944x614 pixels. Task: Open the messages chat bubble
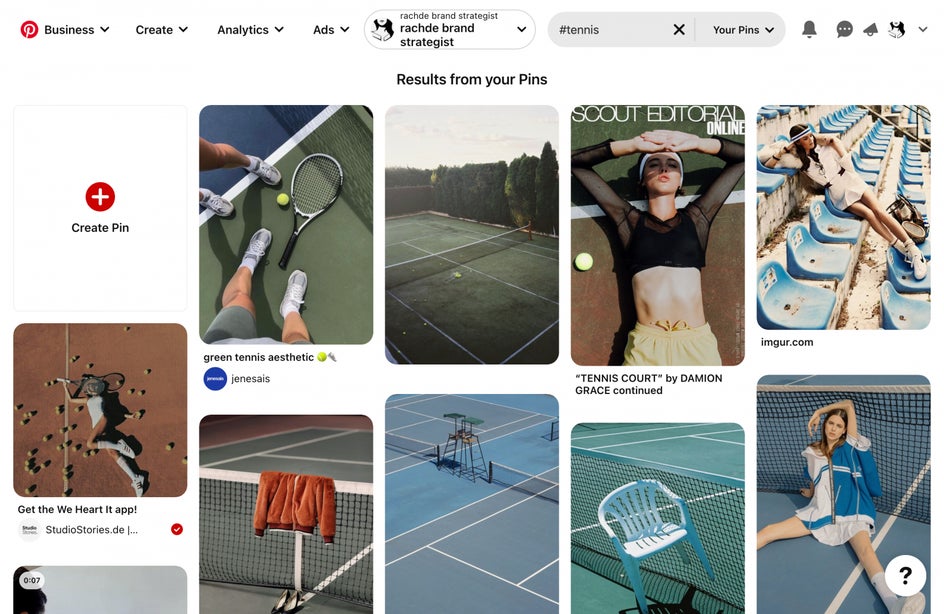[844, 30]
